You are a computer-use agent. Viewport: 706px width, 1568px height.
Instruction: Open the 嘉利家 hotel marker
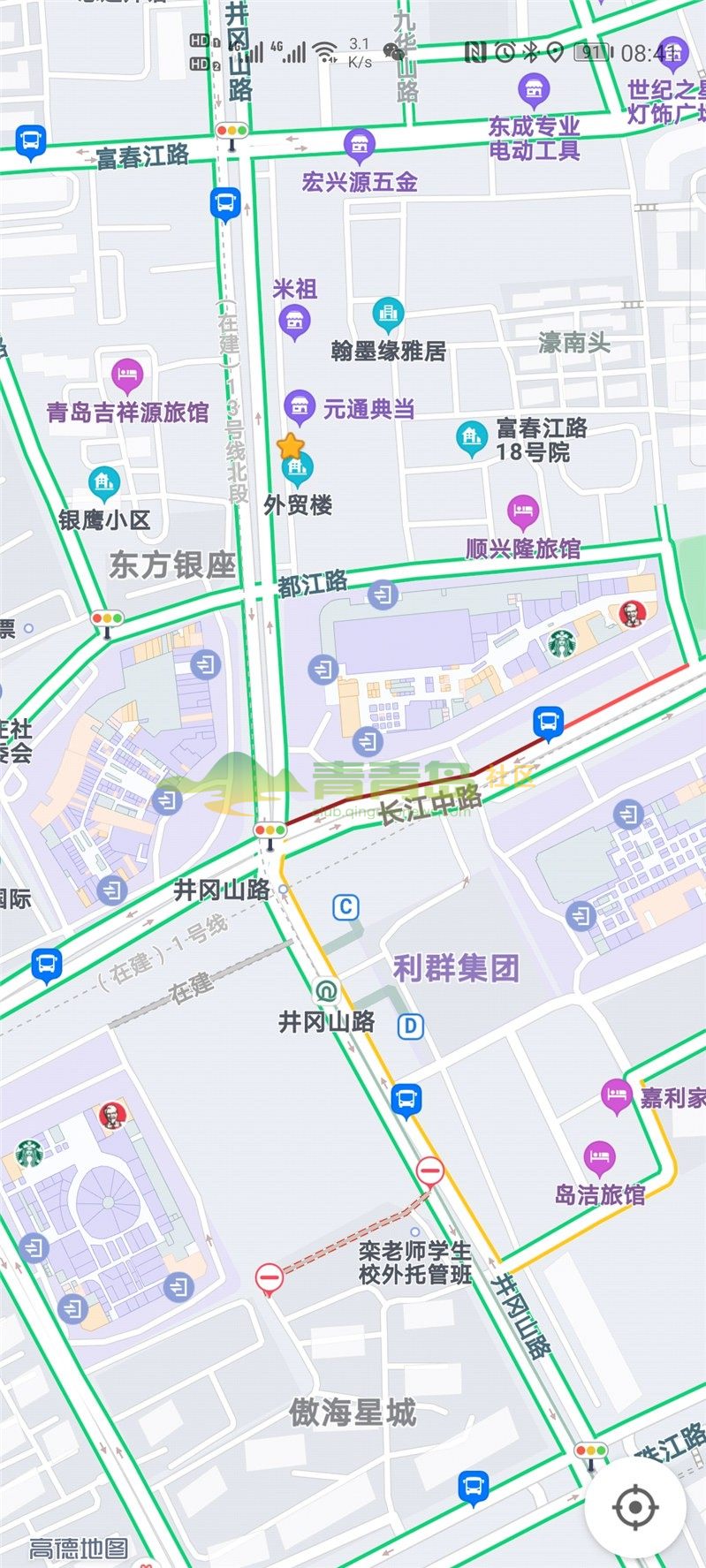pyautogui.click(x=616, y=1096)
